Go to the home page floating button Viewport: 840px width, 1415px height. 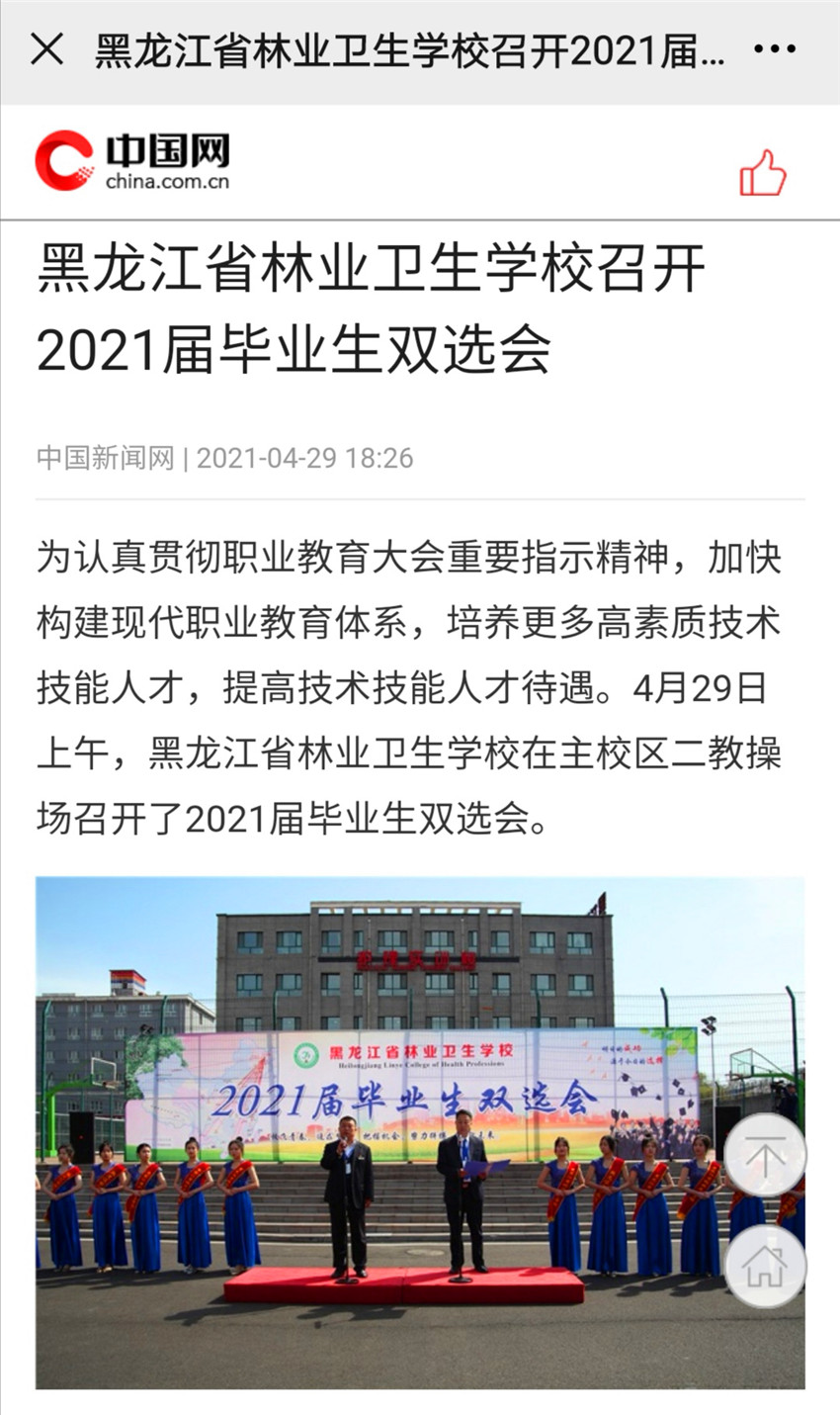tap(765, 1267)
